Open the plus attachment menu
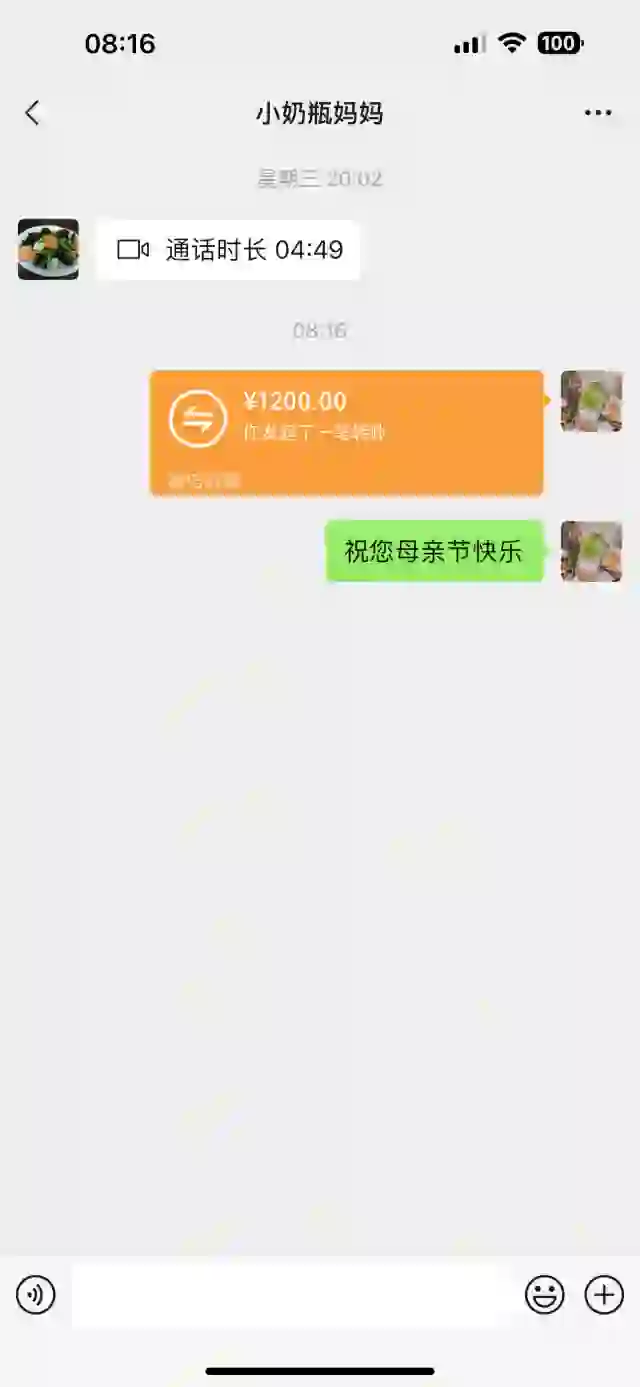Screen dimensions: 640x1387 (604, 1296)
